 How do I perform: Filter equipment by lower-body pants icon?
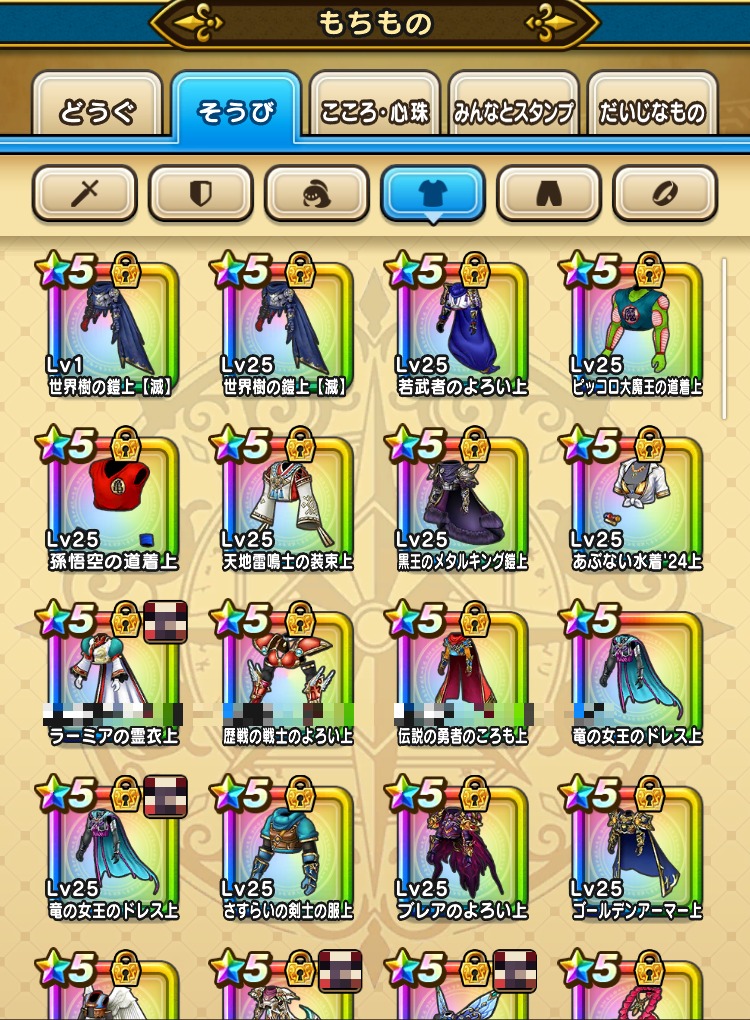[548, 194]
